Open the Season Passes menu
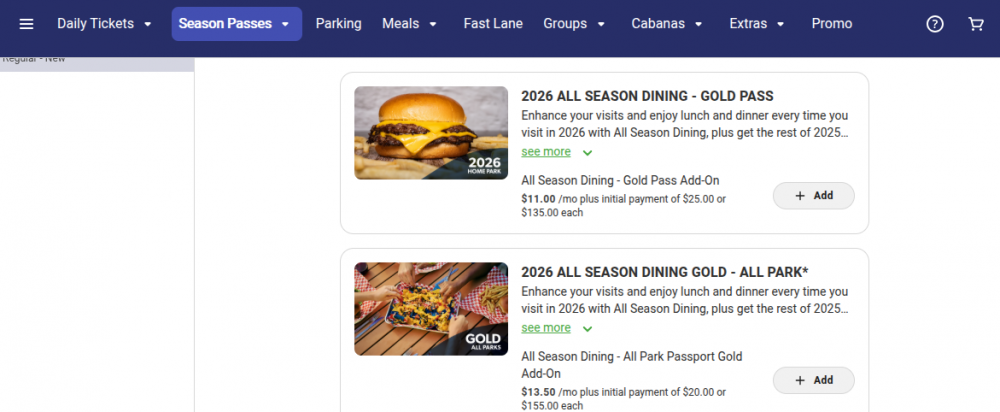Screen dimensions: 1000x412 coord(236,24)
